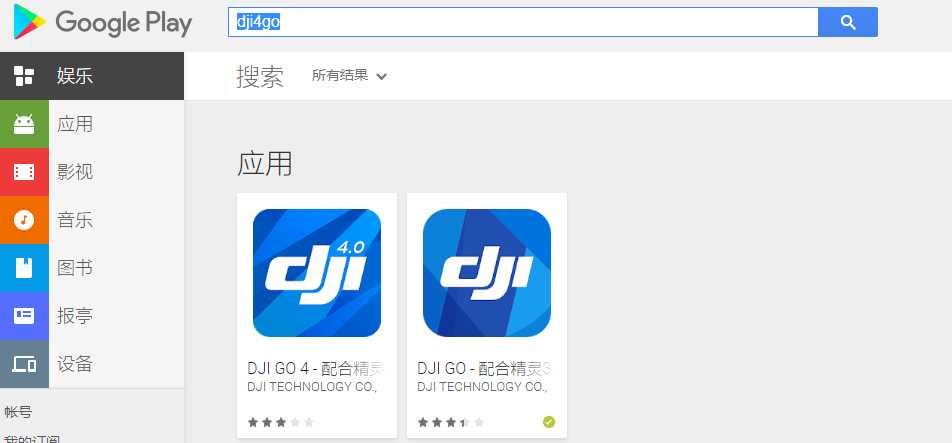This screenshot has height=443, width=952.
Task: Switch to the 影视 section
Action: tap(92, 172)
